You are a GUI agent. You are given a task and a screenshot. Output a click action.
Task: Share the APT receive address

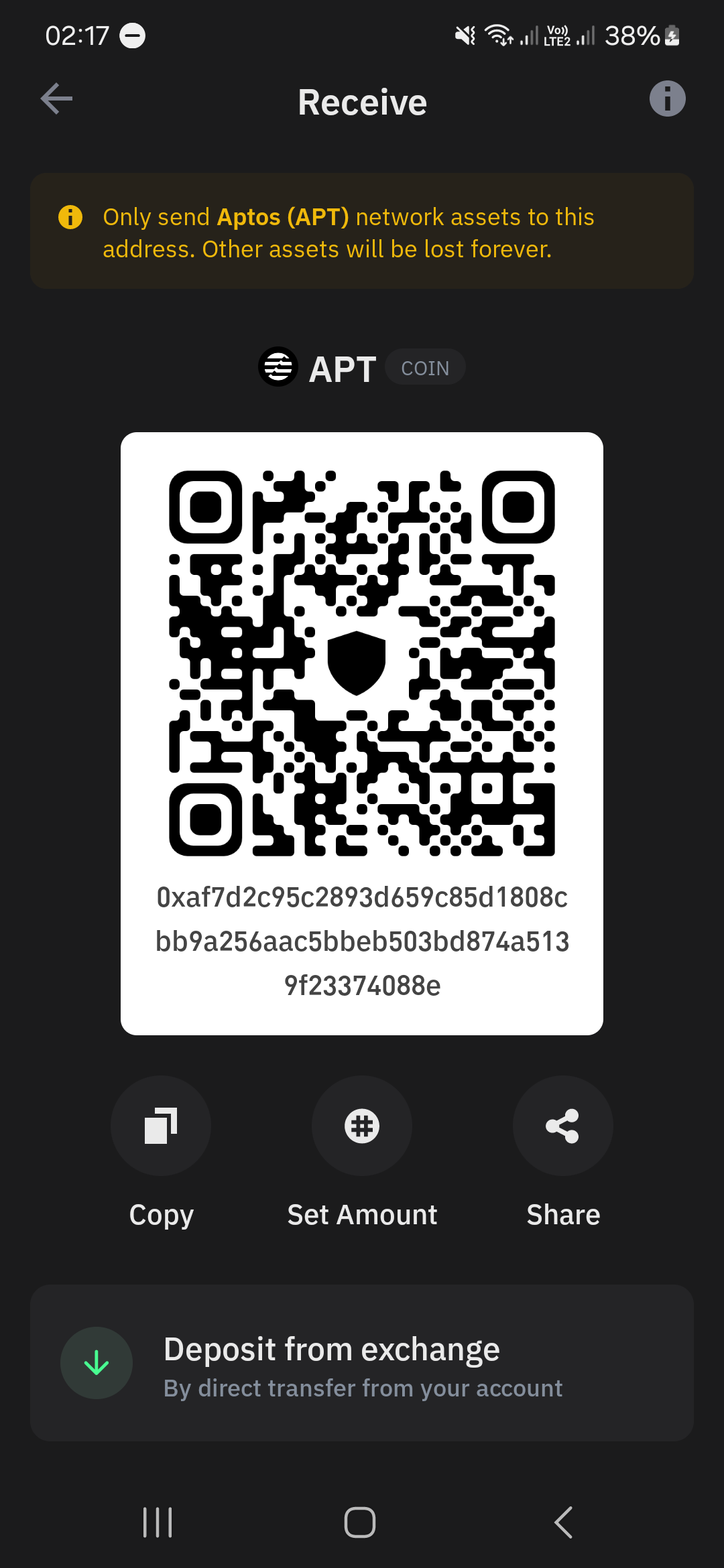tap(562, 1126)
